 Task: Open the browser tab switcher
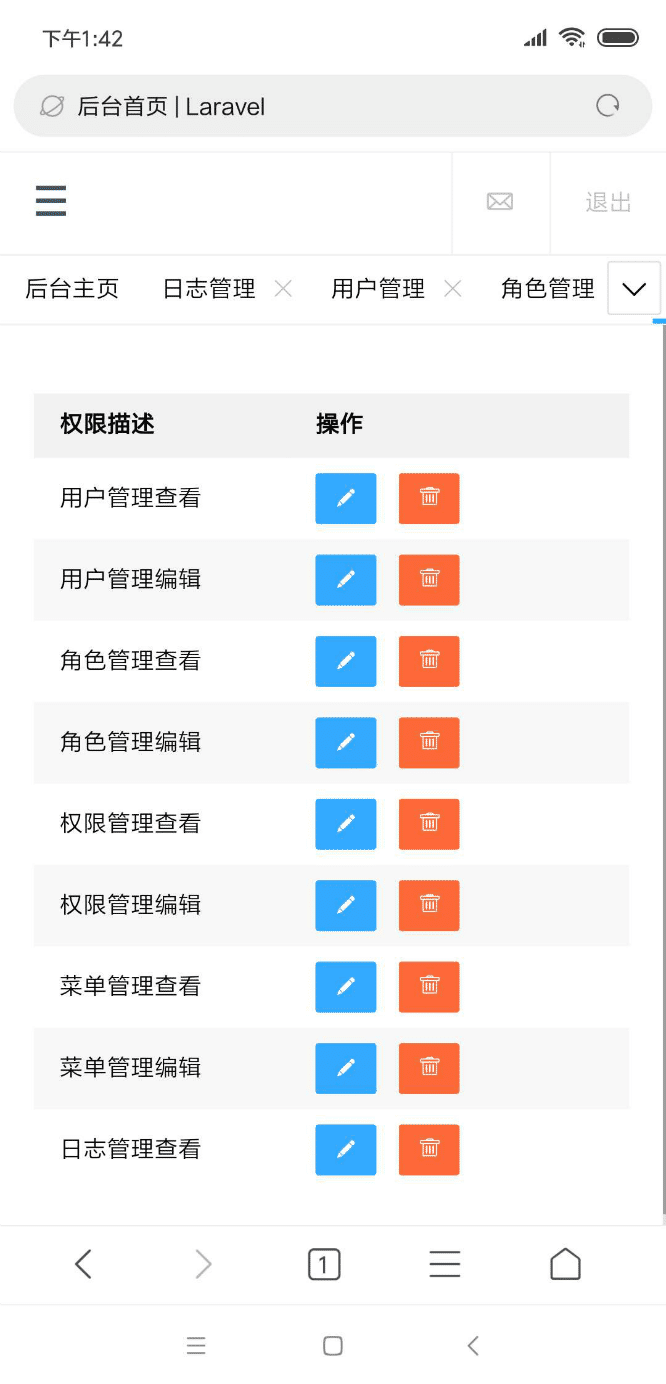click(x=323, y=1265)
